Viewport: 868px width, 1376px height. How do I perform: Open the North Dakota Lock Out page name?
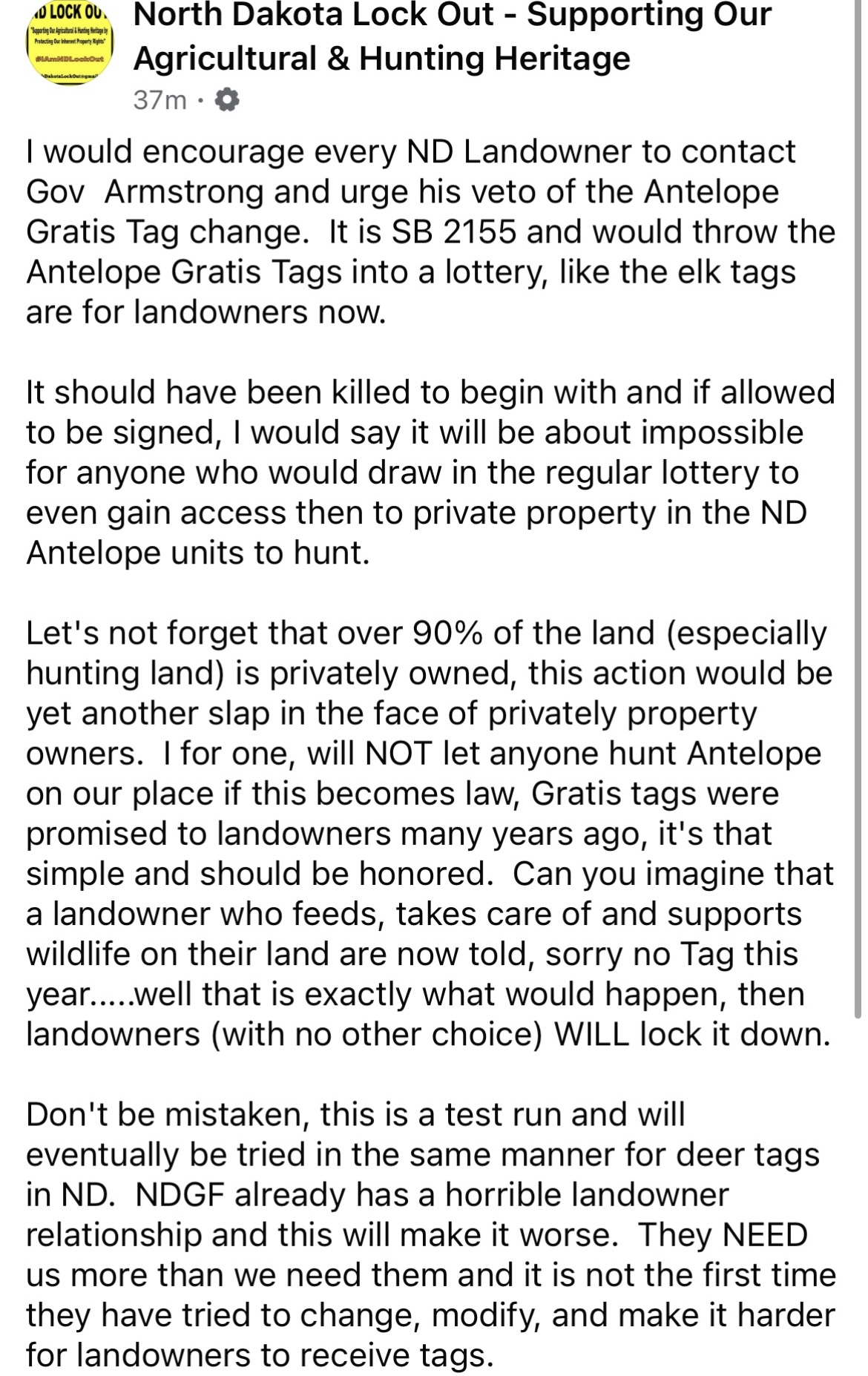452,36
